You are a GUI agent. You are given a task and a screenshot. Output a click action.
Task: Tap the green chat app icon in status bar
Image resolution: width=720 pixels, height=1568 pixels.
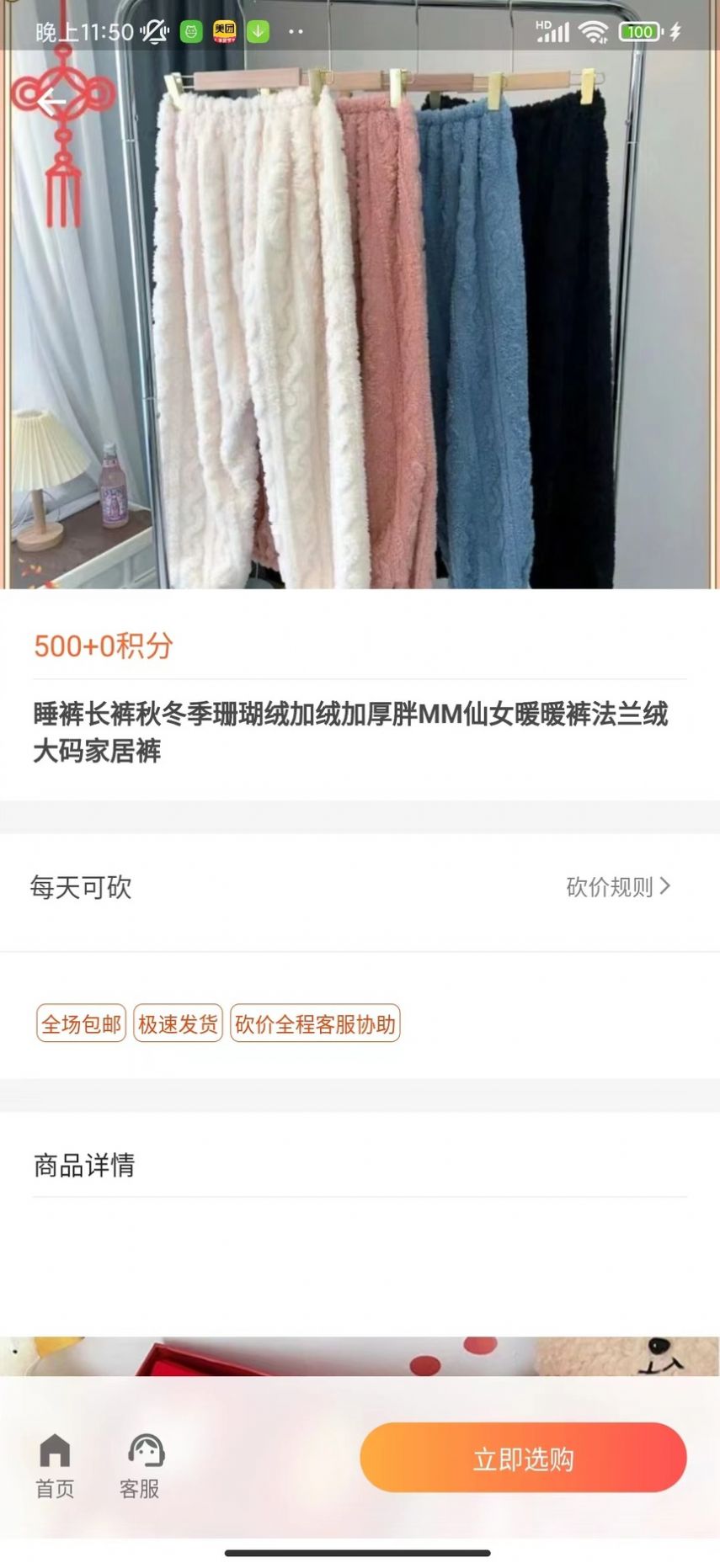[x=189, y=30]
